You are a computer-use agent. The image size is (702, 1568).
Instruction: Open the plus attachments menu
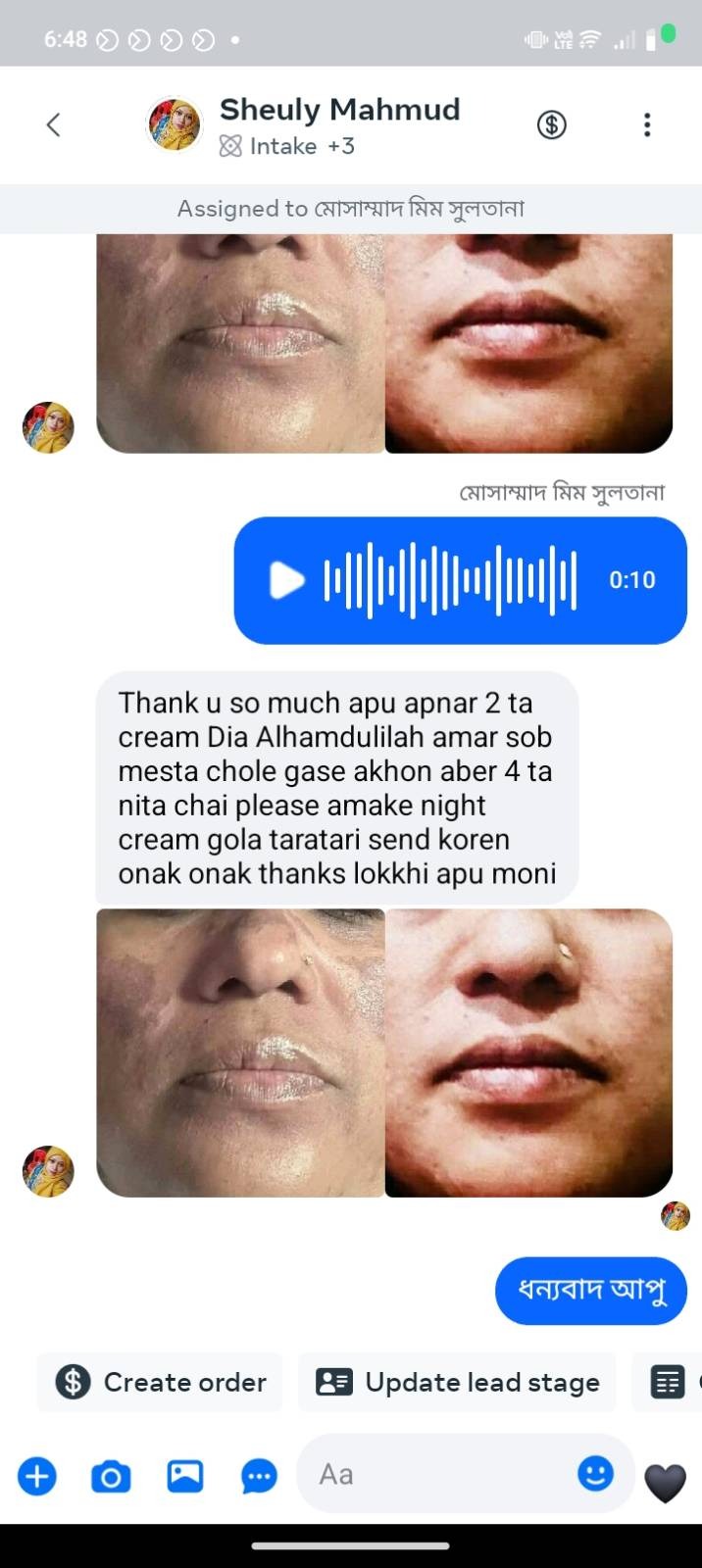click(x=37, y=1476)
